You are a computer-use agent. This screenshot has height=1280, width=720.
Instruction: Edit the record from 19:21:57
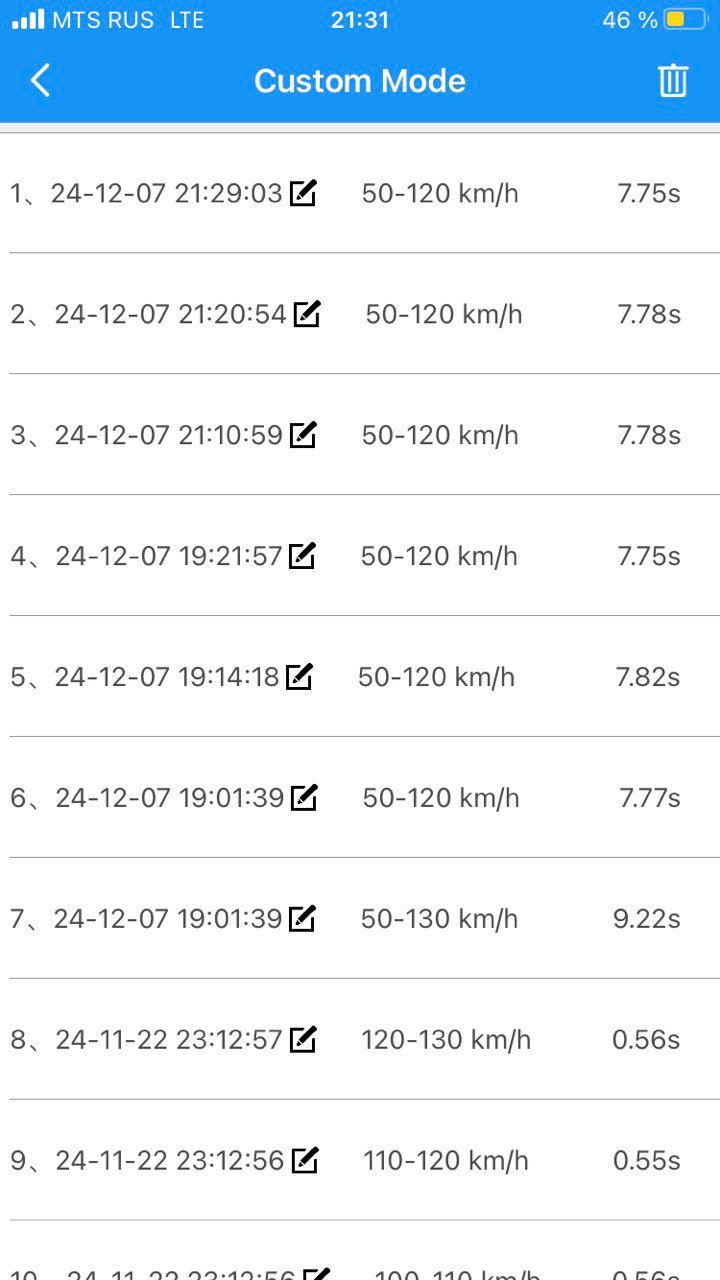coord(302,555)
